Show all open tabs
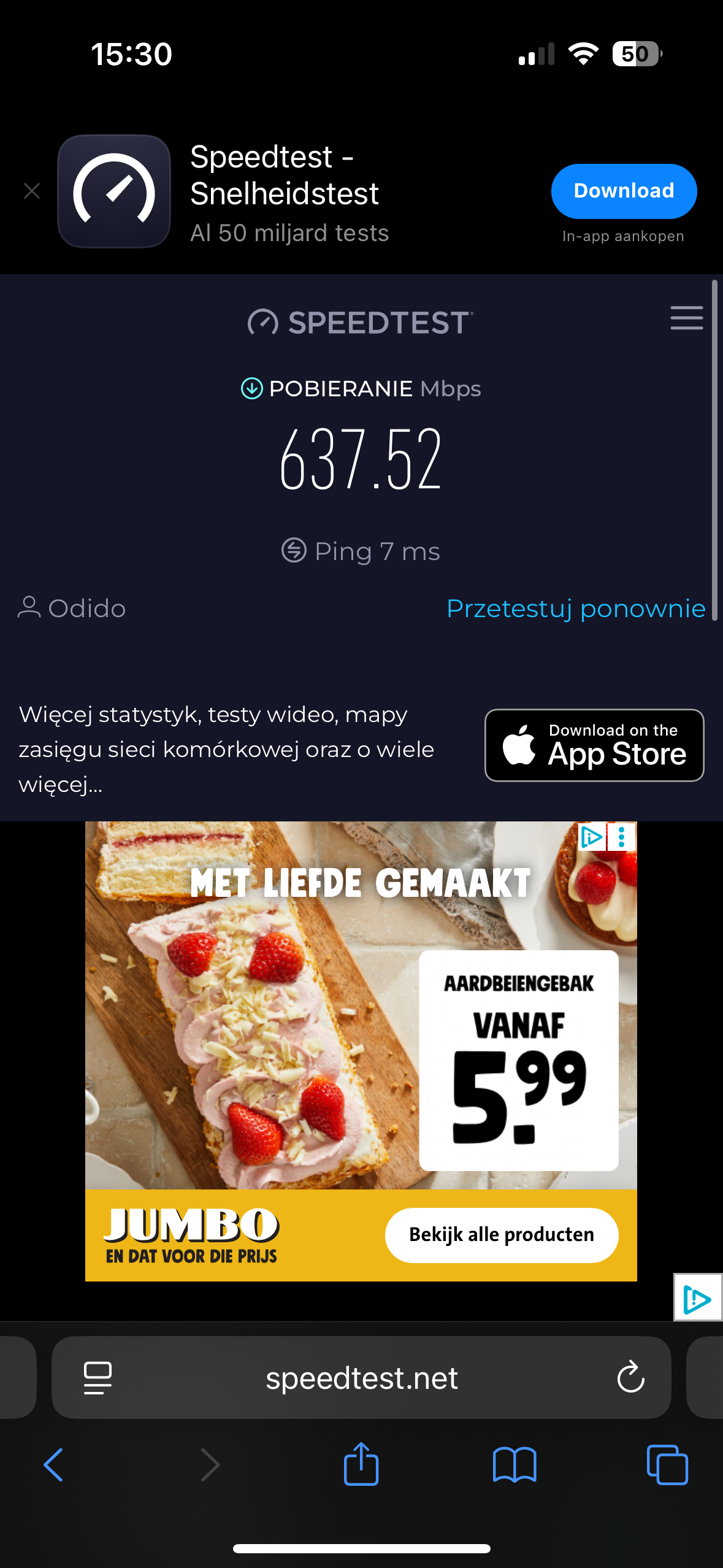 (667, 1465)
